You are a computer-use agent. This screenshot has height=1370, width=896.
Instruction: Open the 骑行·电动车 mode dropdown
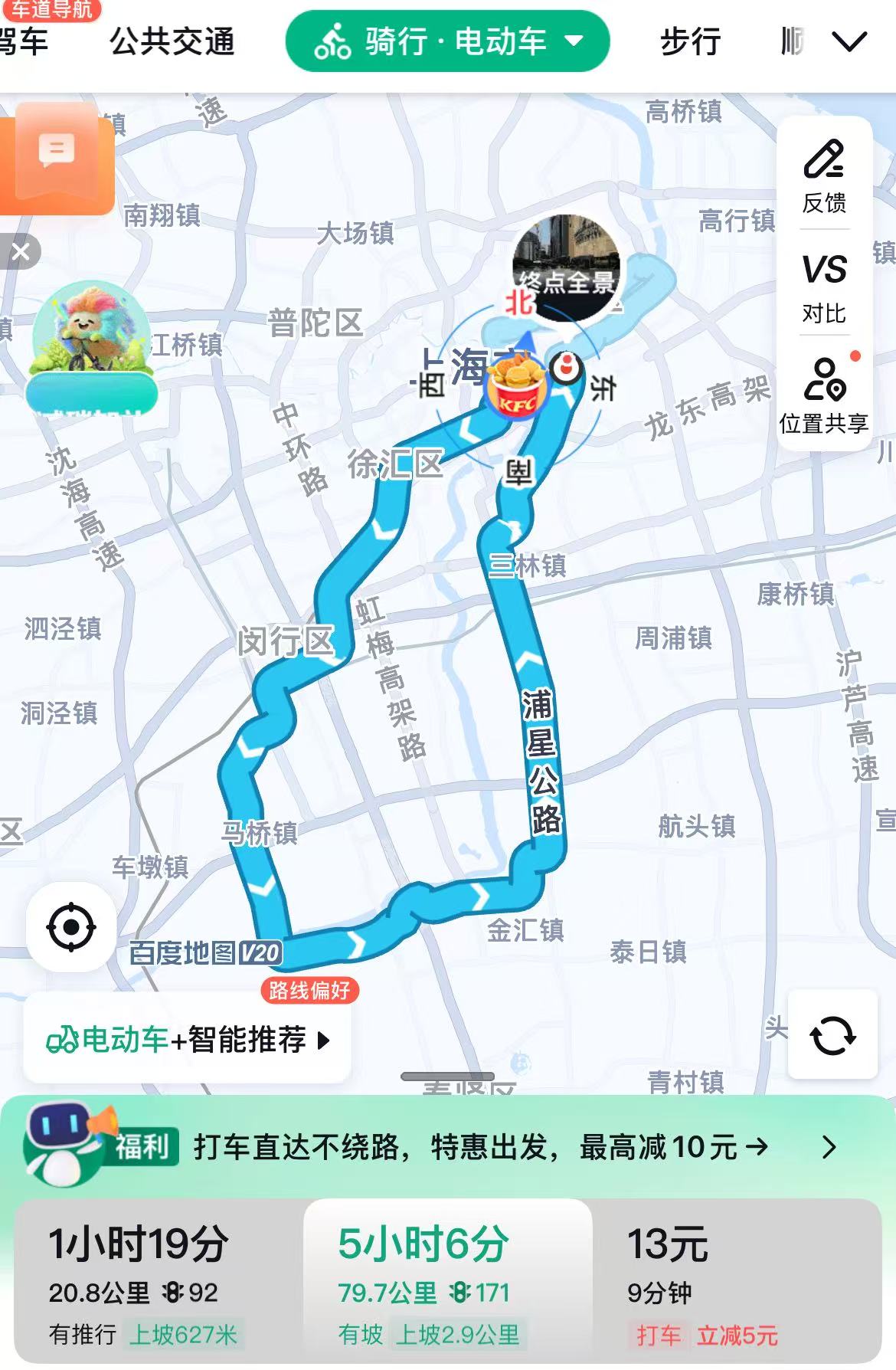point(447,41)
